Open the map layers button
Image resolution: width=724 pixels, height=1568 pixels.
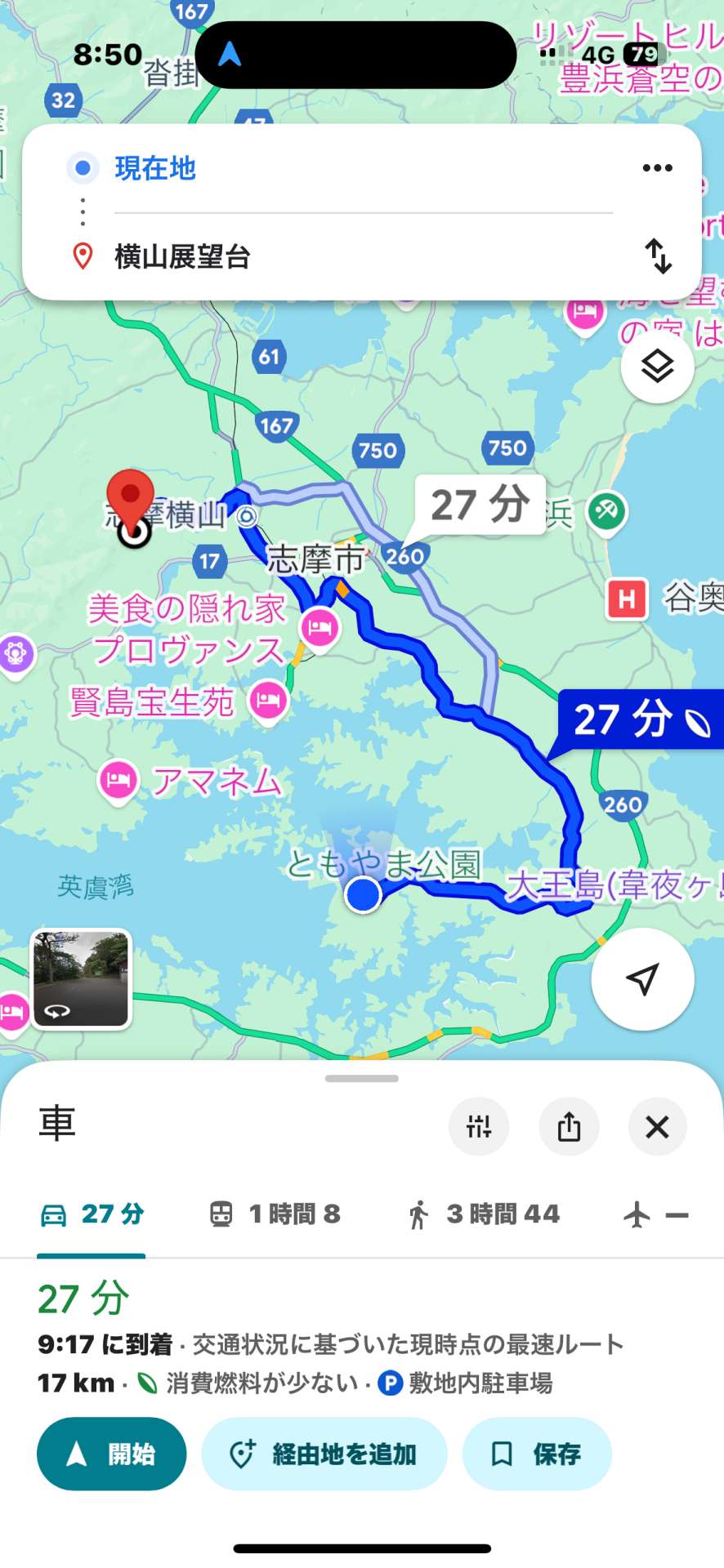point(657,367)
